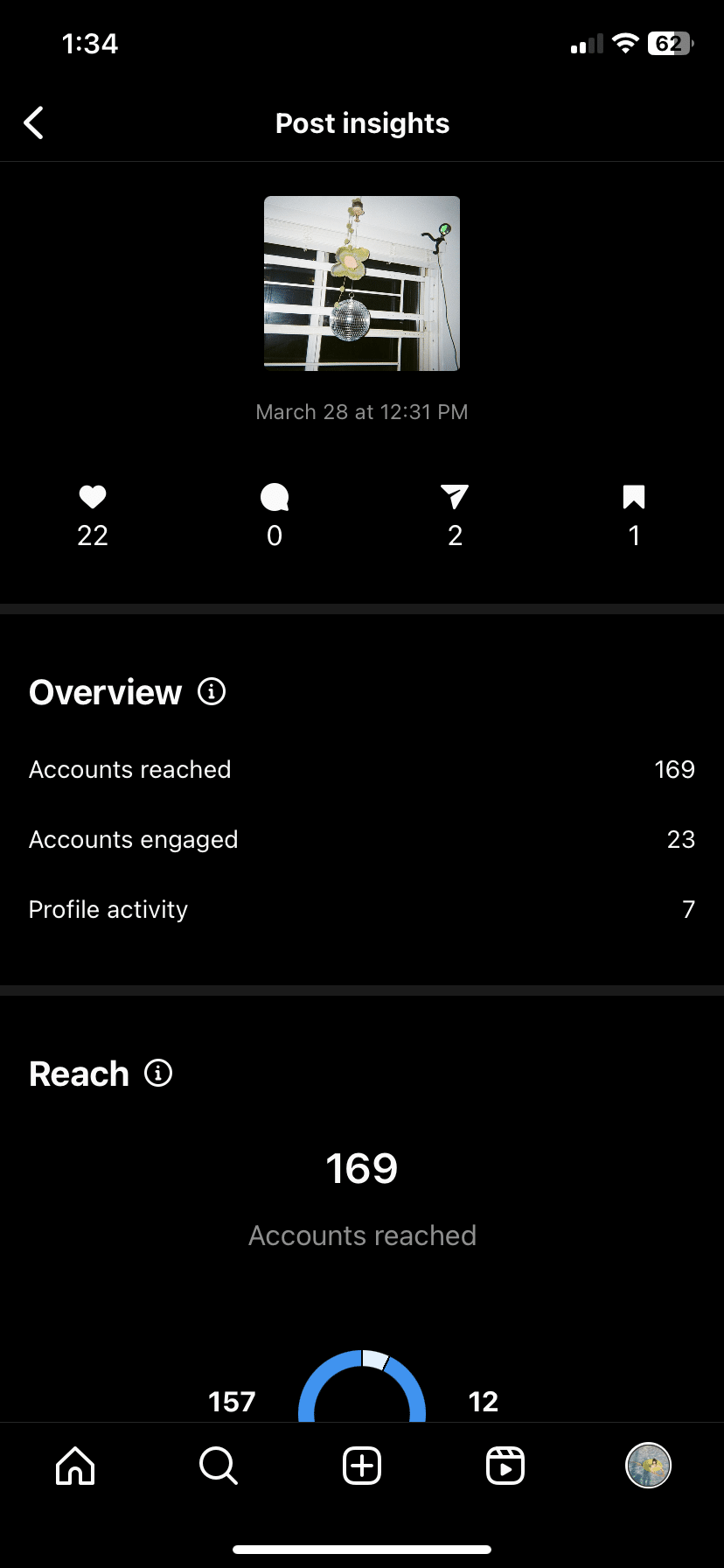This screenshot has height=1568, width=724.
Task: Open your profile tab
Action: click(x=649, y=1465)
